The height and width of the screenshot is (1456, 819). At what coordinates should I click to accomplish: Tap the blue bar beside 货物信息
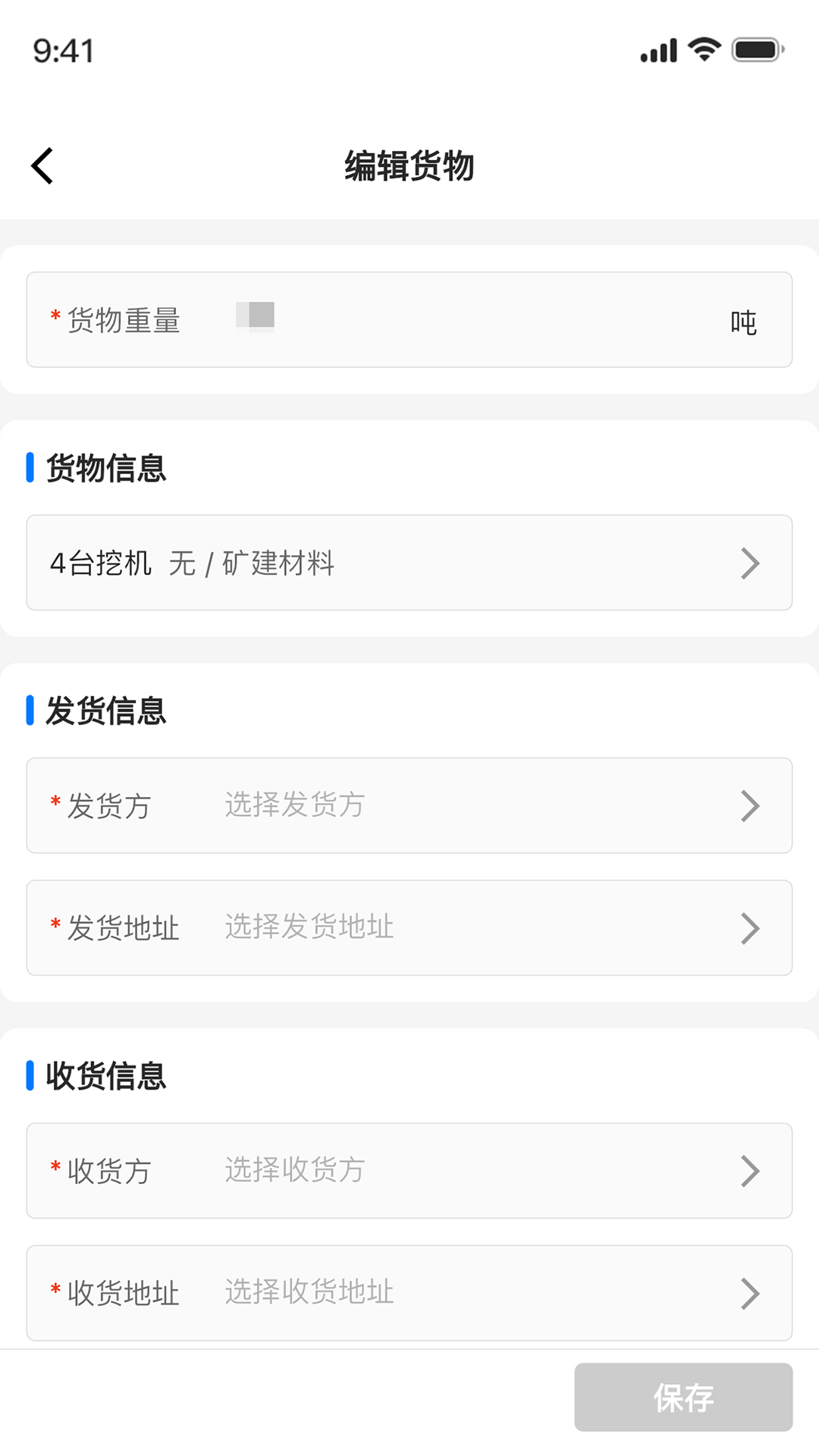pos(30,468)
